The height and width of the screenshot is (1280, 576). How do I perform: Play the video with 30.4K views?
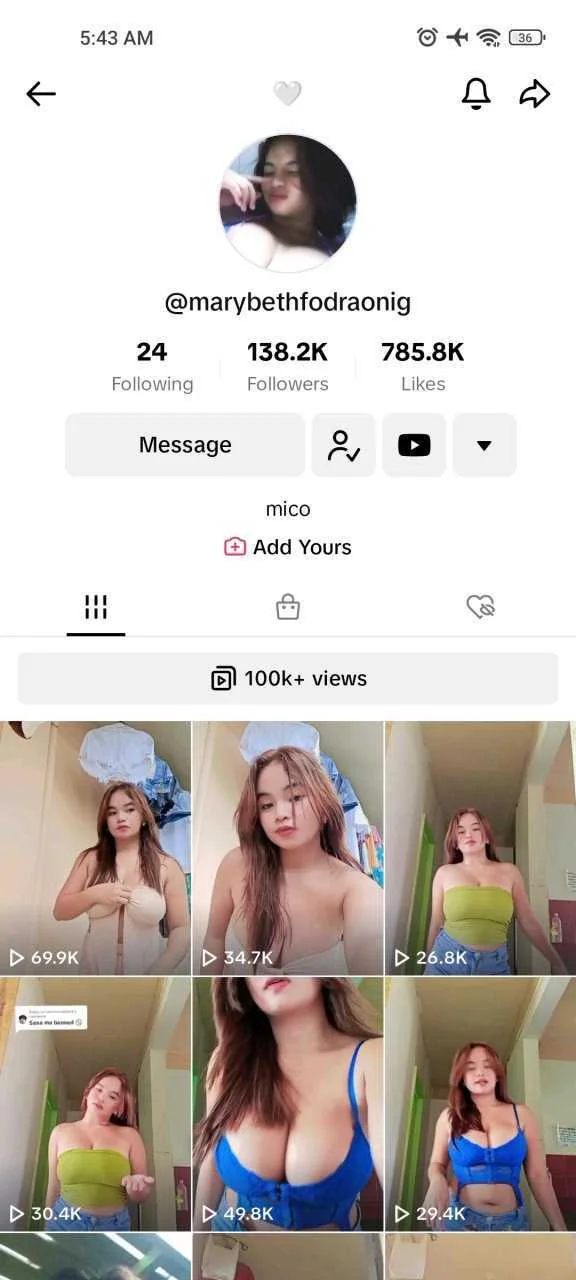pos(95,1104)
